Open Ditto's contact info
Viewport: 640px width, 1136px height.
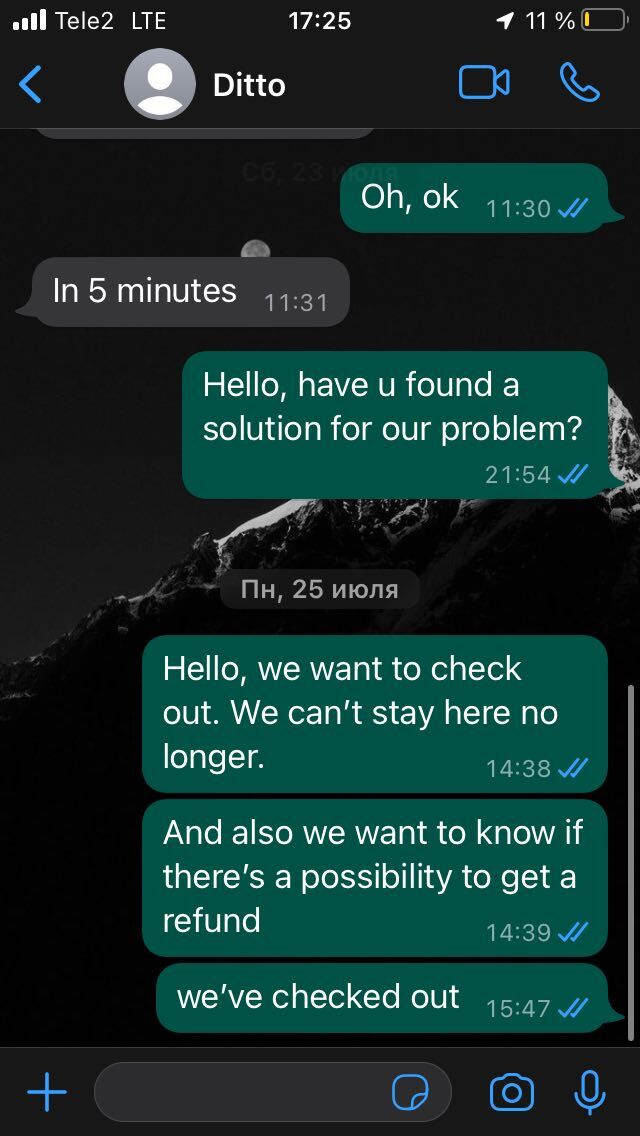click(248, 85)
